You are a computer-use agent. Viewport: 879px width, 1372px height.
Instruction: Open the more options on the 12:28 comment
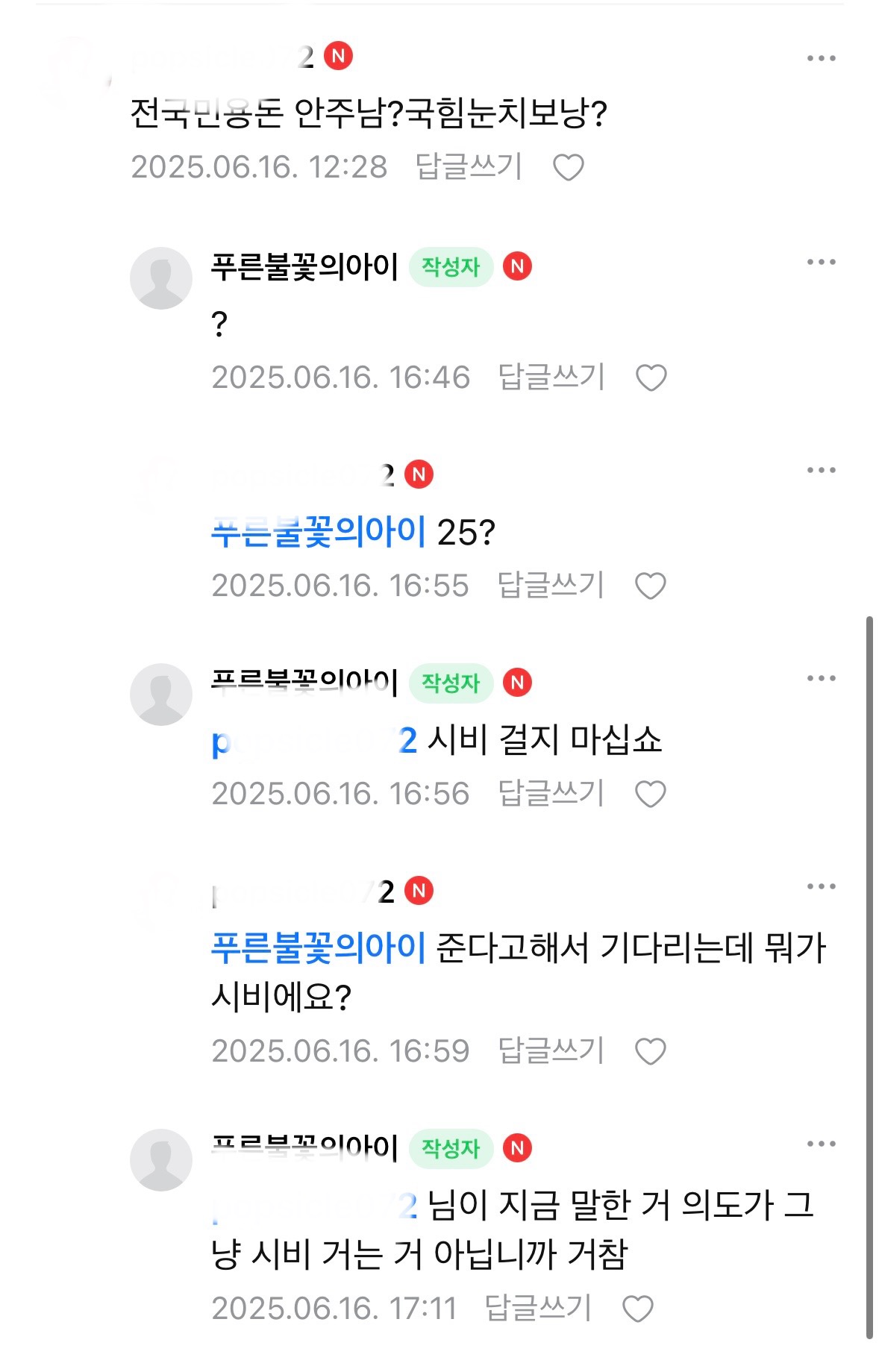coord(821,58)
